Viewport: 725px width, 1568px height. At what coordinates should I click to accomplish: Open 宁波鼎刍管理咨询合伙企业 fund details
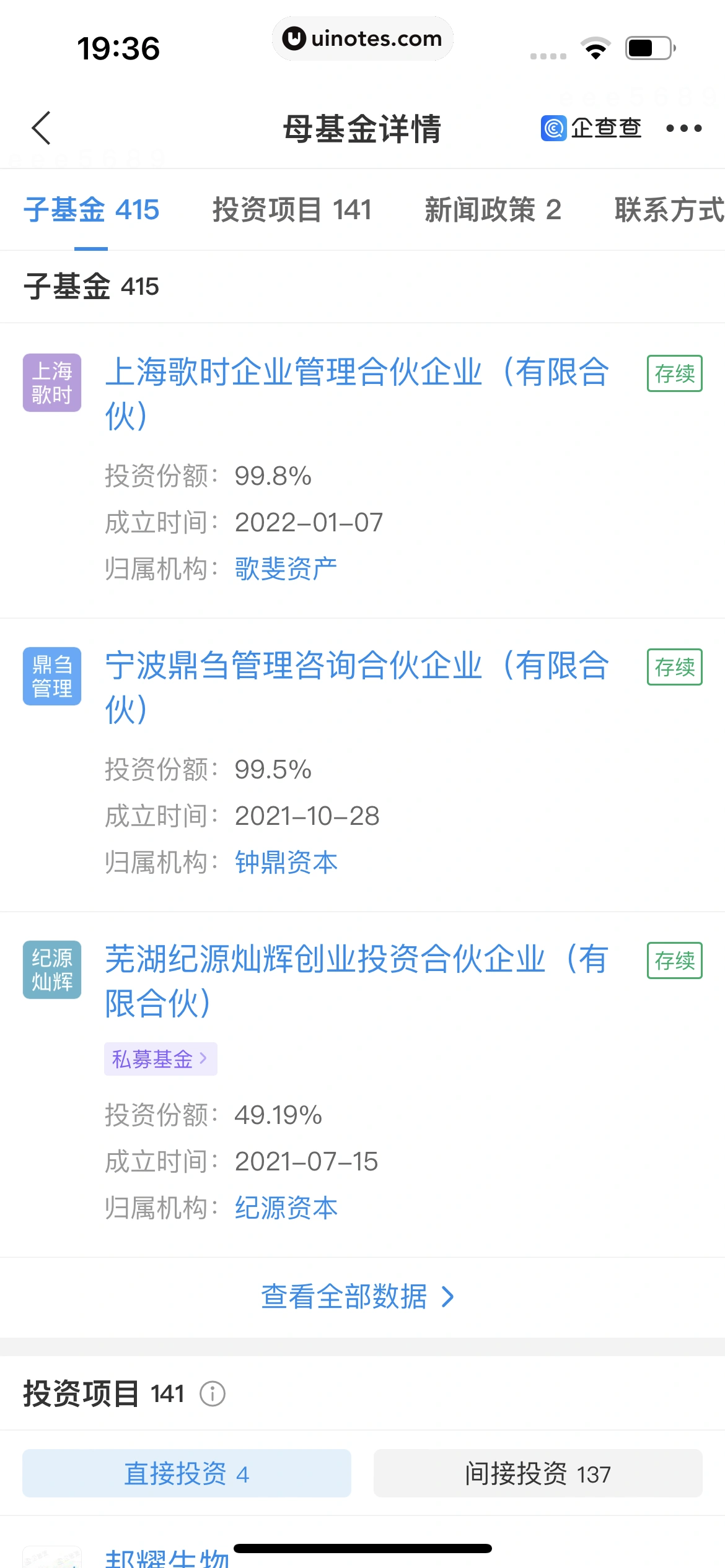coord(356,686)
